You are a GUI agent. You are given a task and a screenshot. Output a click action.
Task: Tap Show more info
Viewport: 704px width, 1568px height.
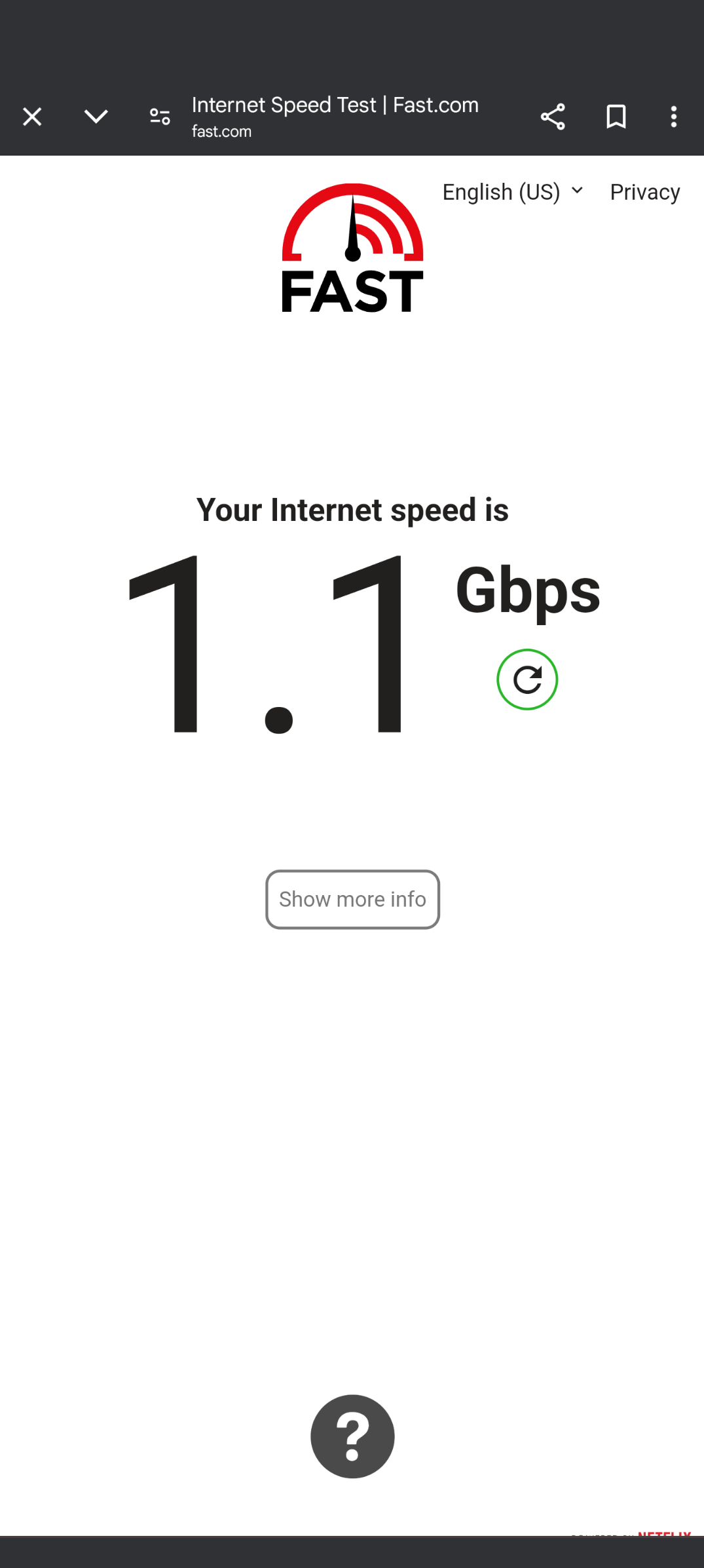coord(352,899)
